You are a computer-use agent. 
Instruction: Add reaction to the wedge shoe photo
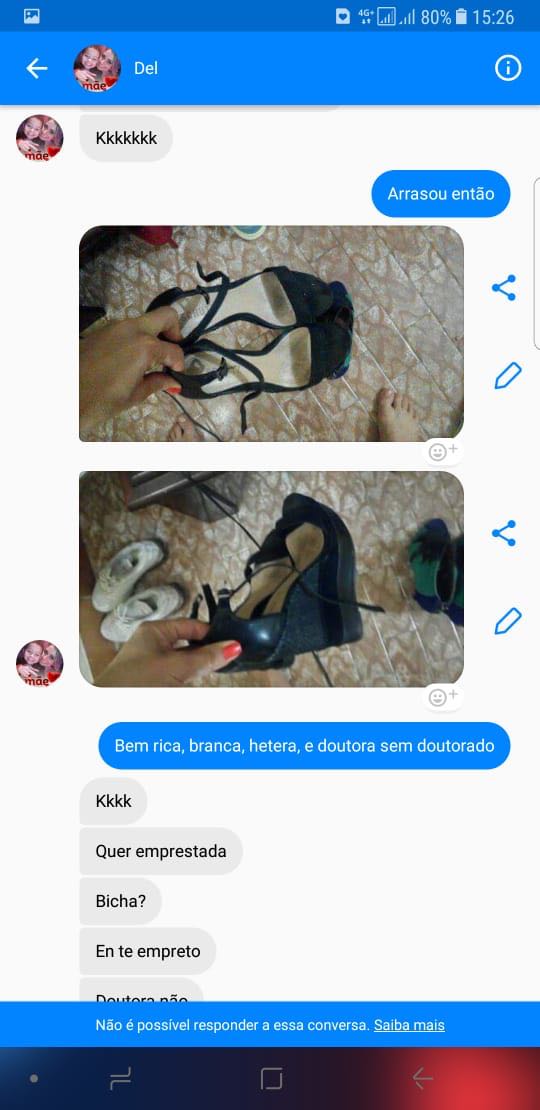(x=443, y=697)
